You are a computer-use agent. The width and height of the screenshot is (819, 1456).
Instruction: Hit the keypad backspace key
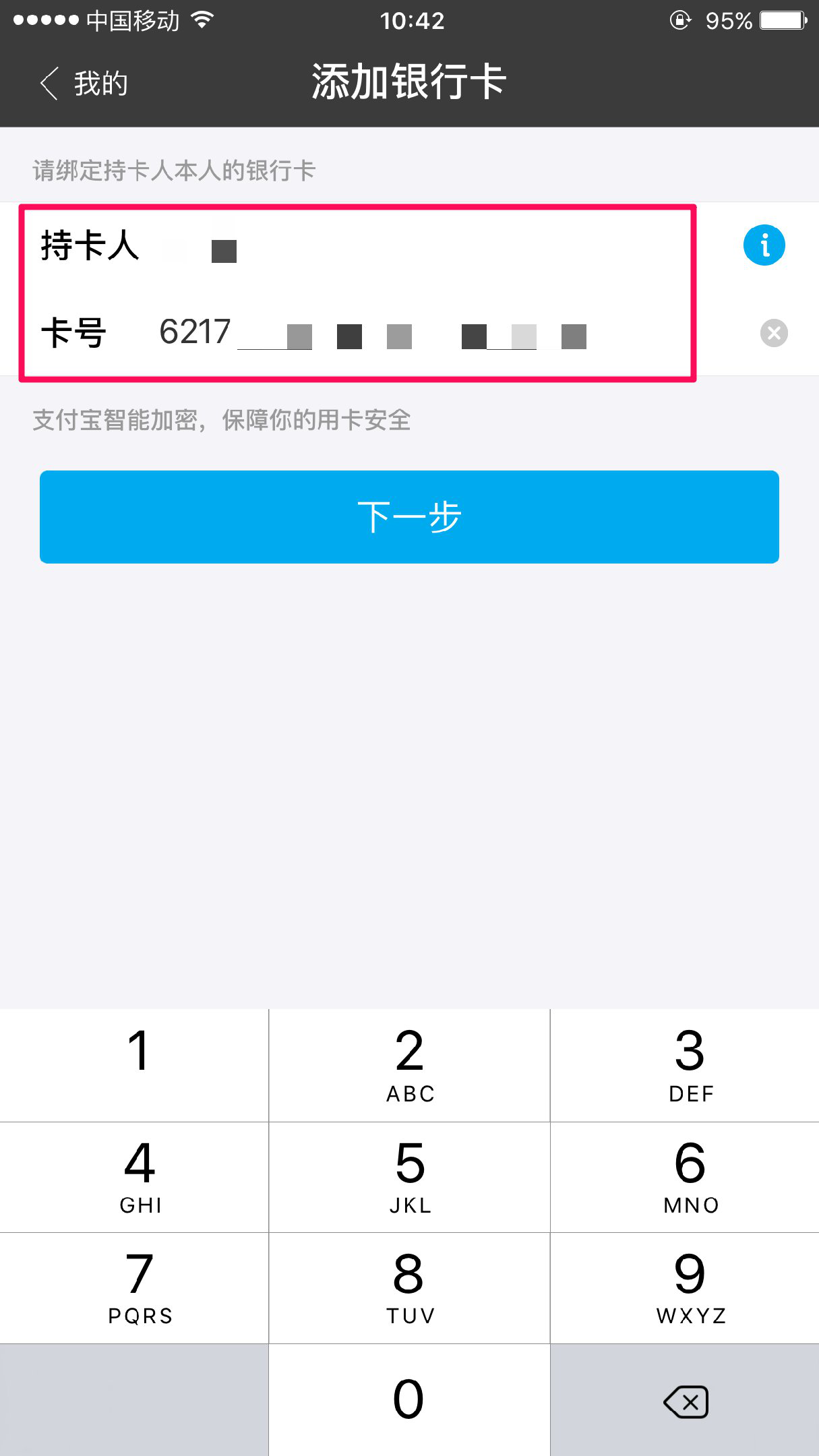coord(686,1402)
